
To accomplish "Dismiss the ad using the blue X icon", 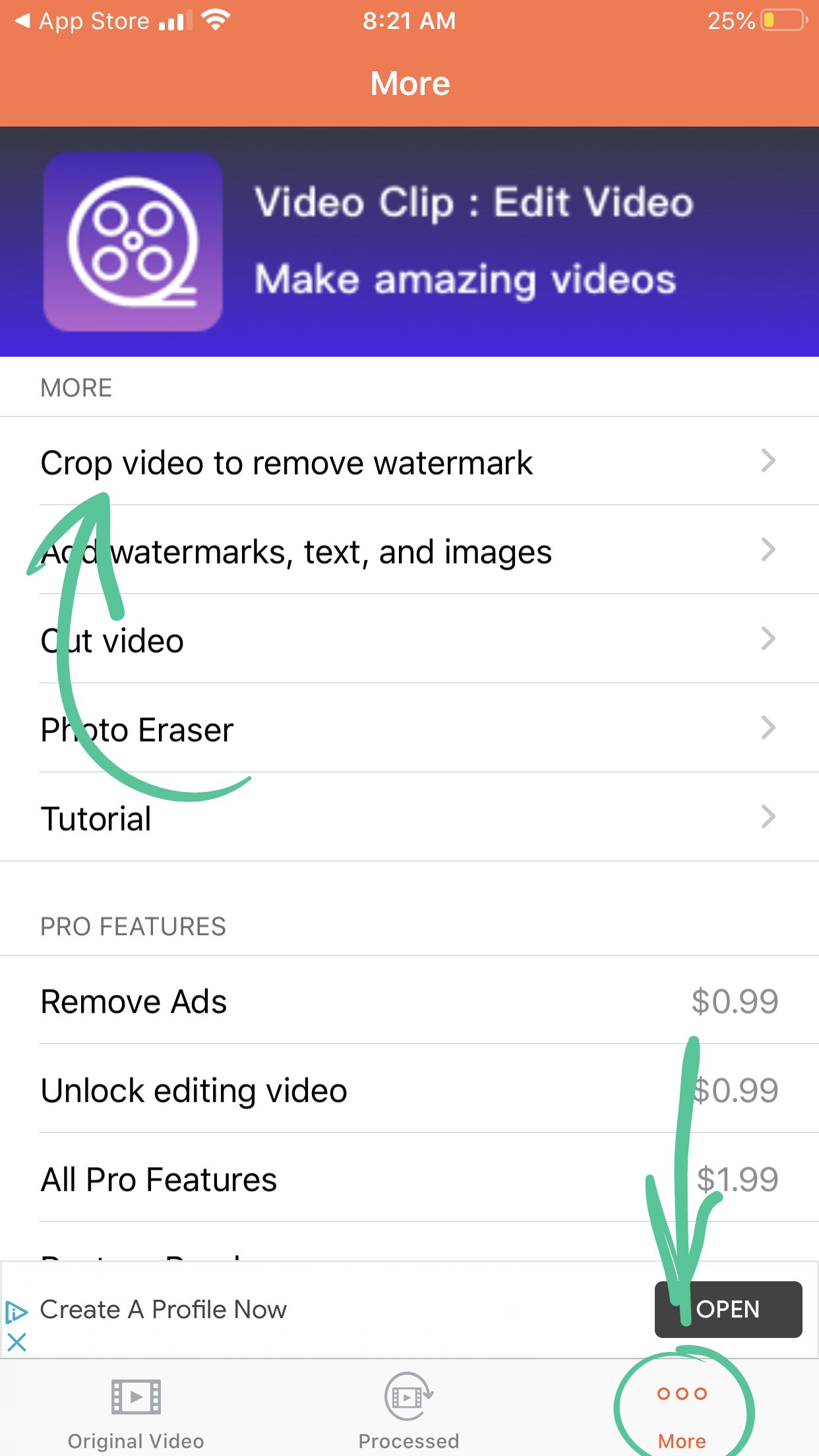I will pyautogui.click(x=16, y=1342).
